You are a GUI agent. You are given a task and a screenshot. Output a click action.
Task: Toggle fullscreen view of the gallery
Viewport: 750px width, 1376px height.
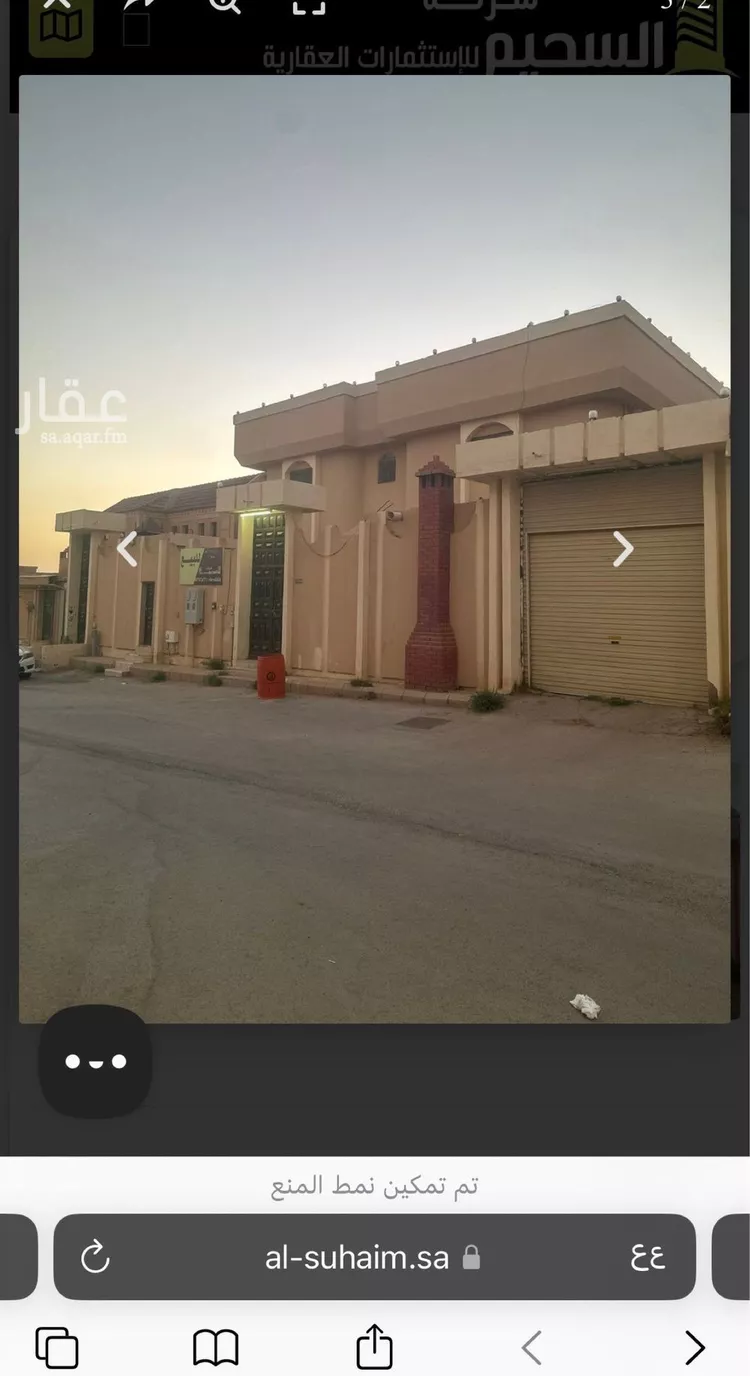(x=309, y=6)
